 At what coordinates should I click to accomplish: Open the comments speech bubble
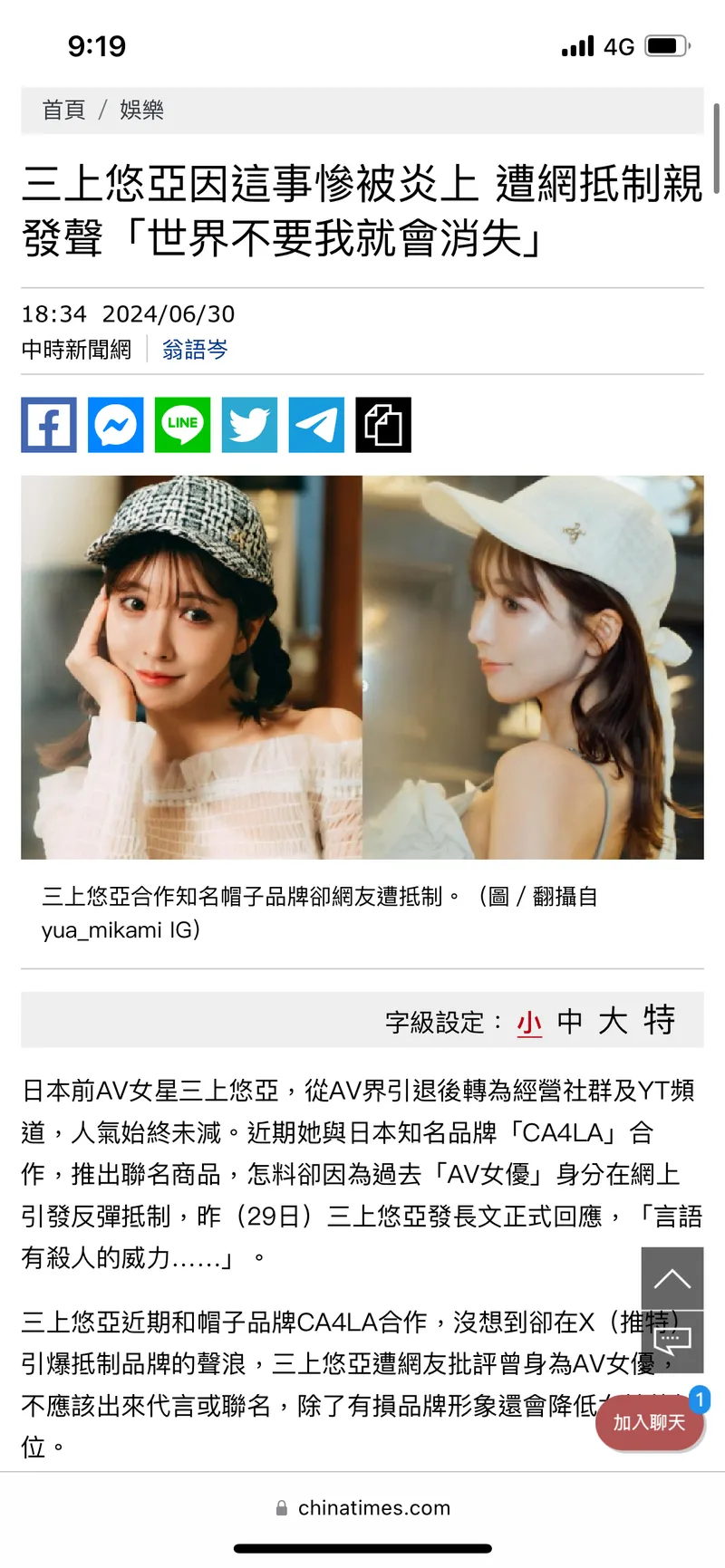[x=672, y=1342]
